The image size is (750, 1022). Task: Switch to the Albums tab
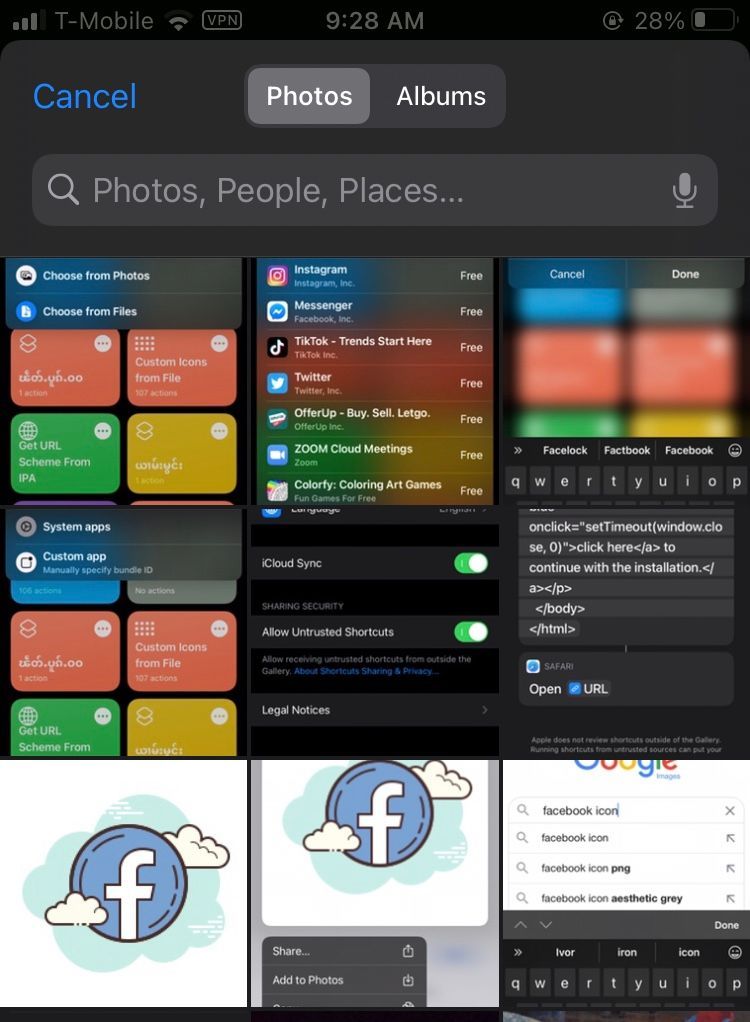[x=440, y=96]
